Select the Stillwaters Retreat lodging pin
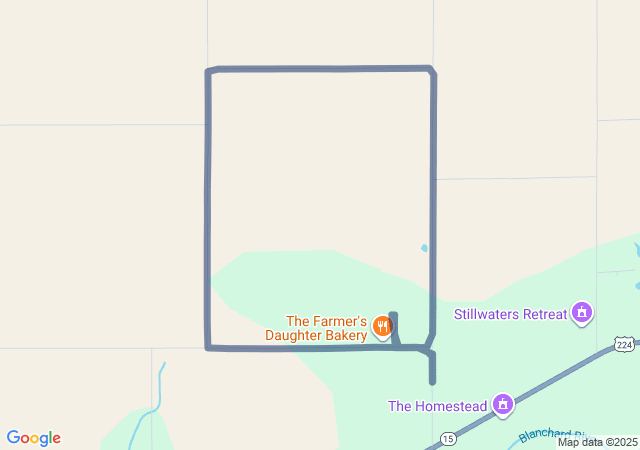The height and width of the screenshot is (450, 640). point(582,314)
